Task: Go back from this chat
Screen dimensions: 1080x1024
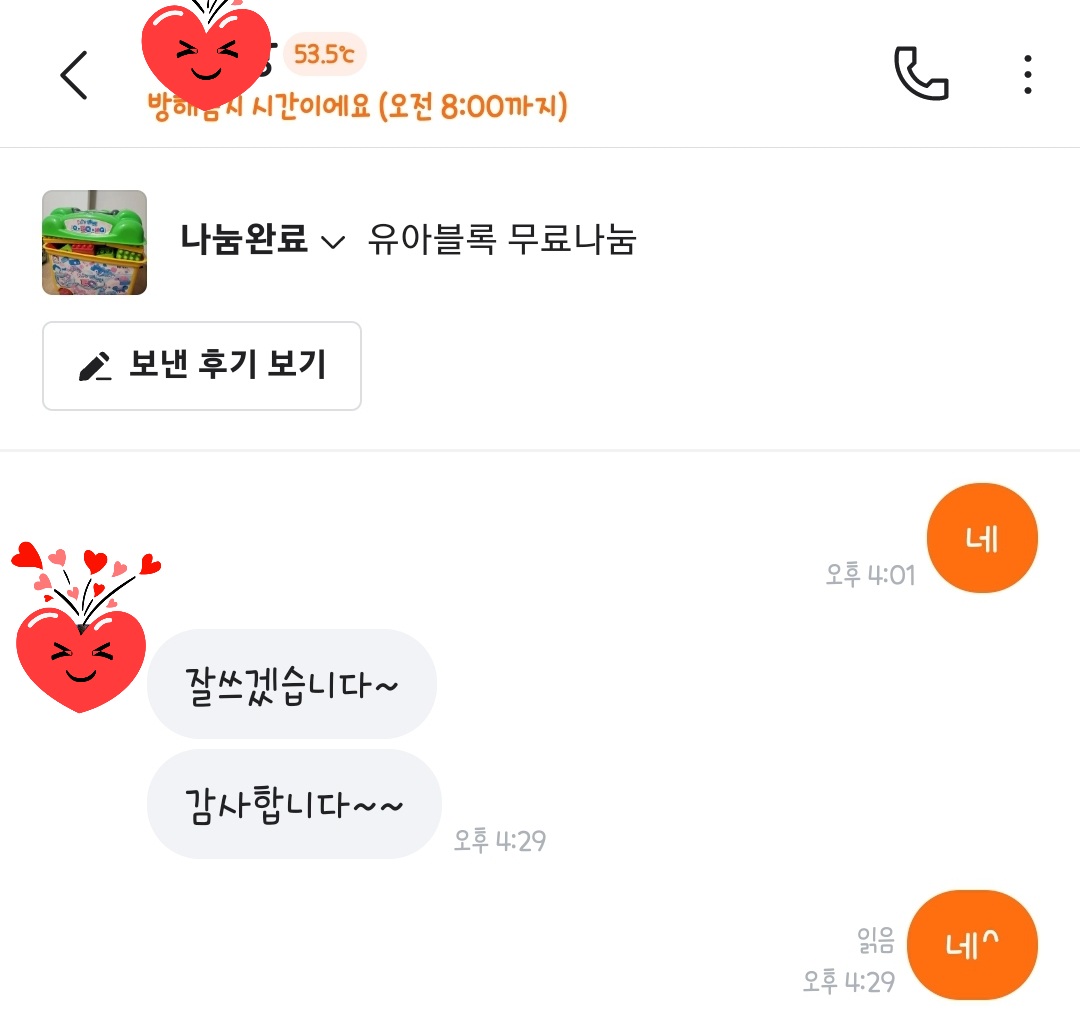Action: (74, 75)
